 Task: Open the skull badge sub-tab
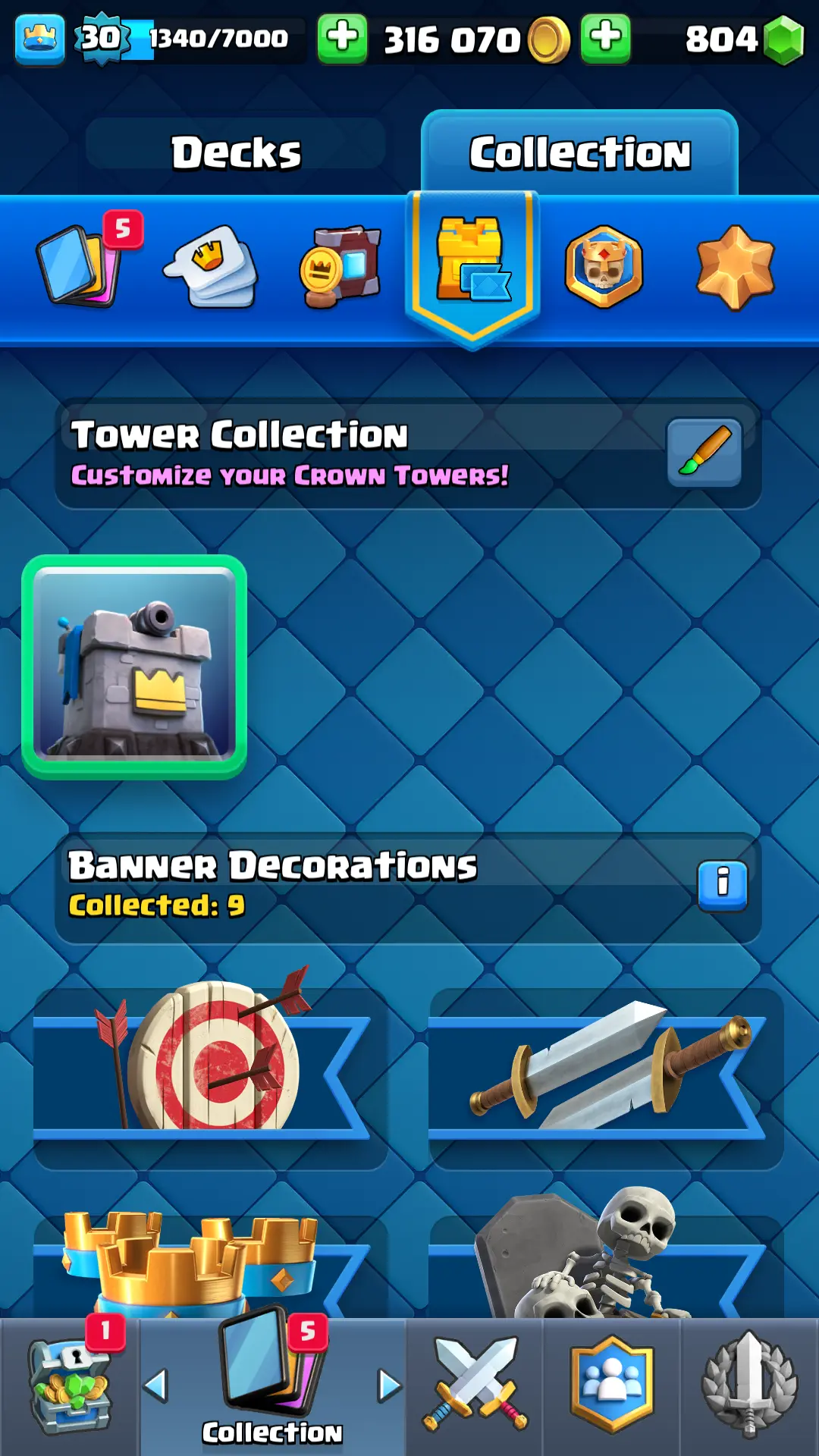point(604,267)
